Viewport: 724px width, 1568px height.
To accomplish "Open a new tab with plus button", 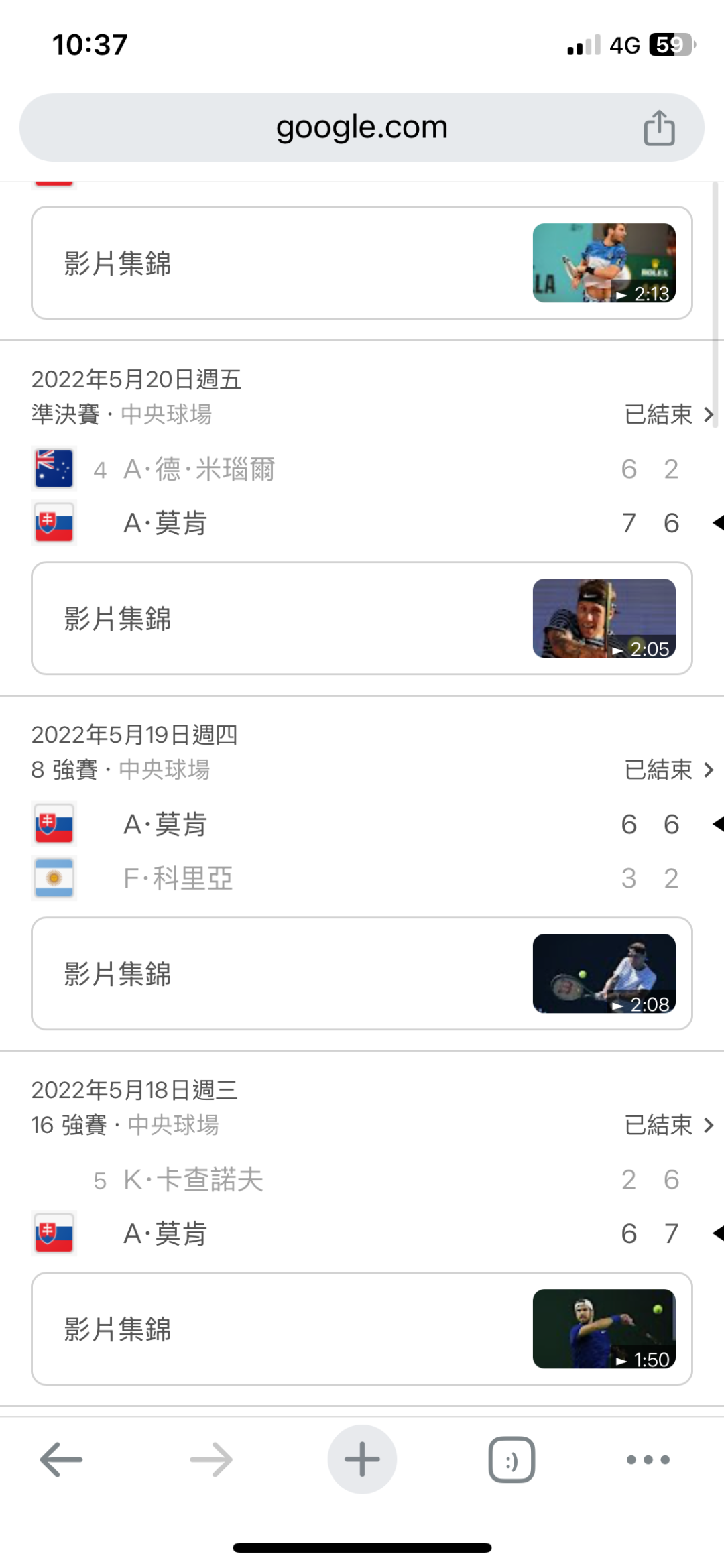I will point(362,1459).
